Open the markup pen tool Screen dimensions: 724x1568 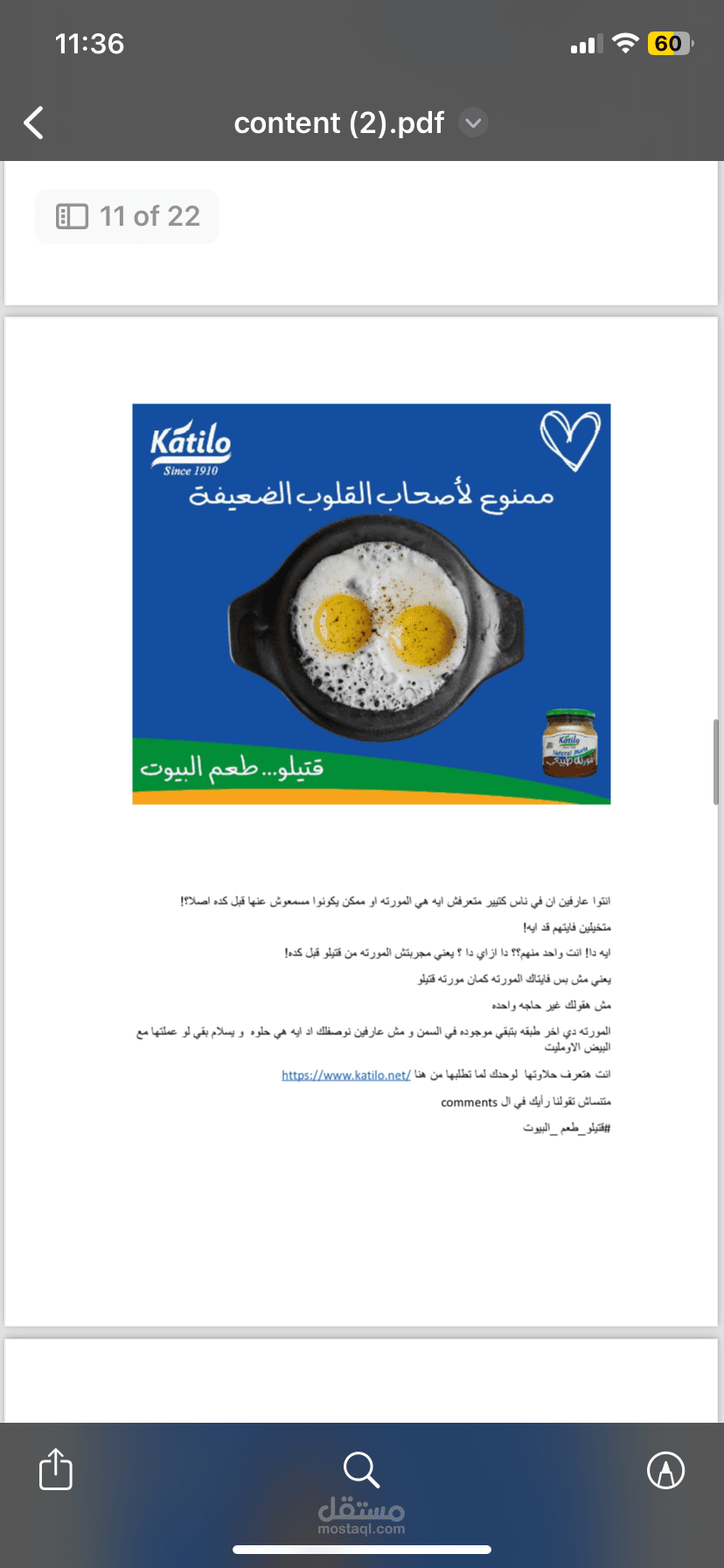point(665,1470)
